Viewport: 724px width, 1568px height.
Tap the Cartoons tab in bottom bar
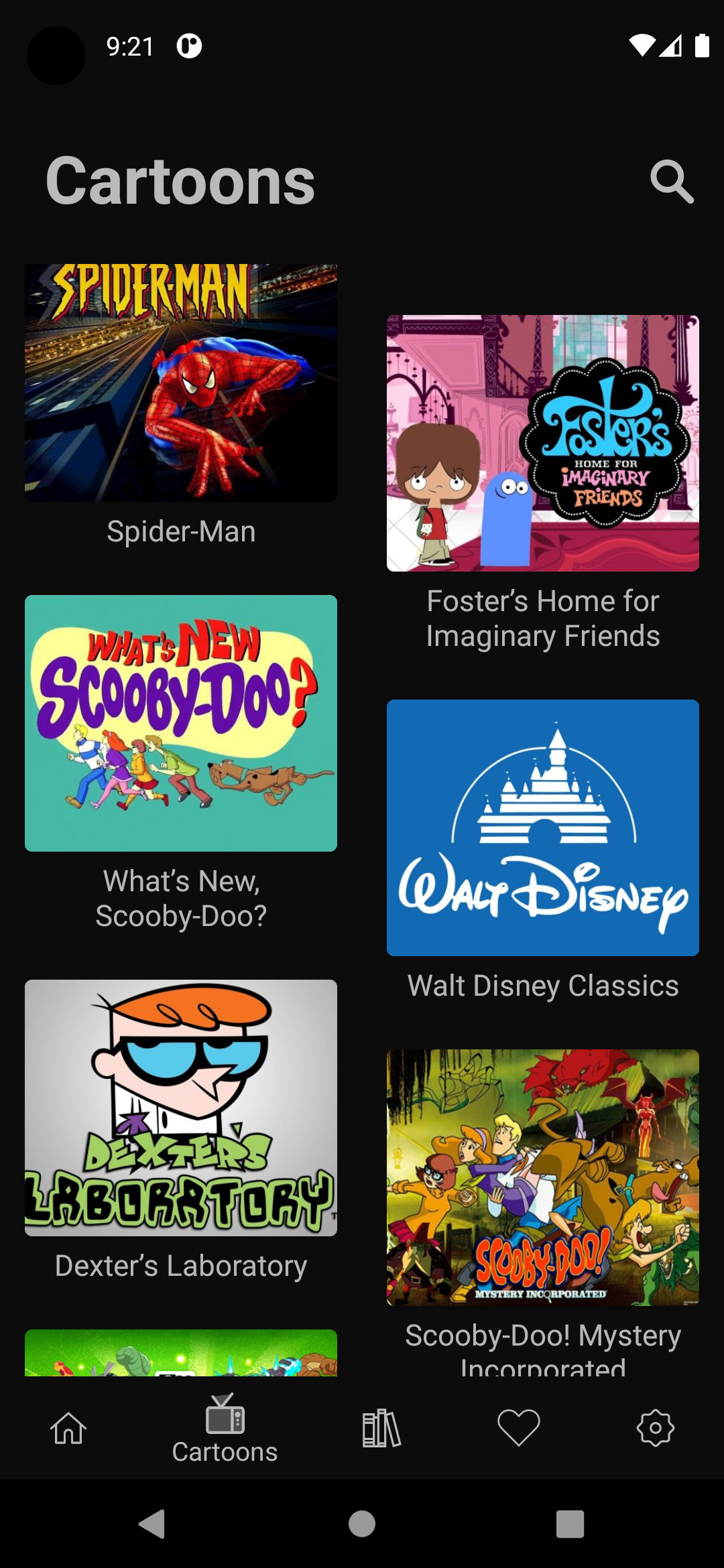click(x=225, y=1429)
